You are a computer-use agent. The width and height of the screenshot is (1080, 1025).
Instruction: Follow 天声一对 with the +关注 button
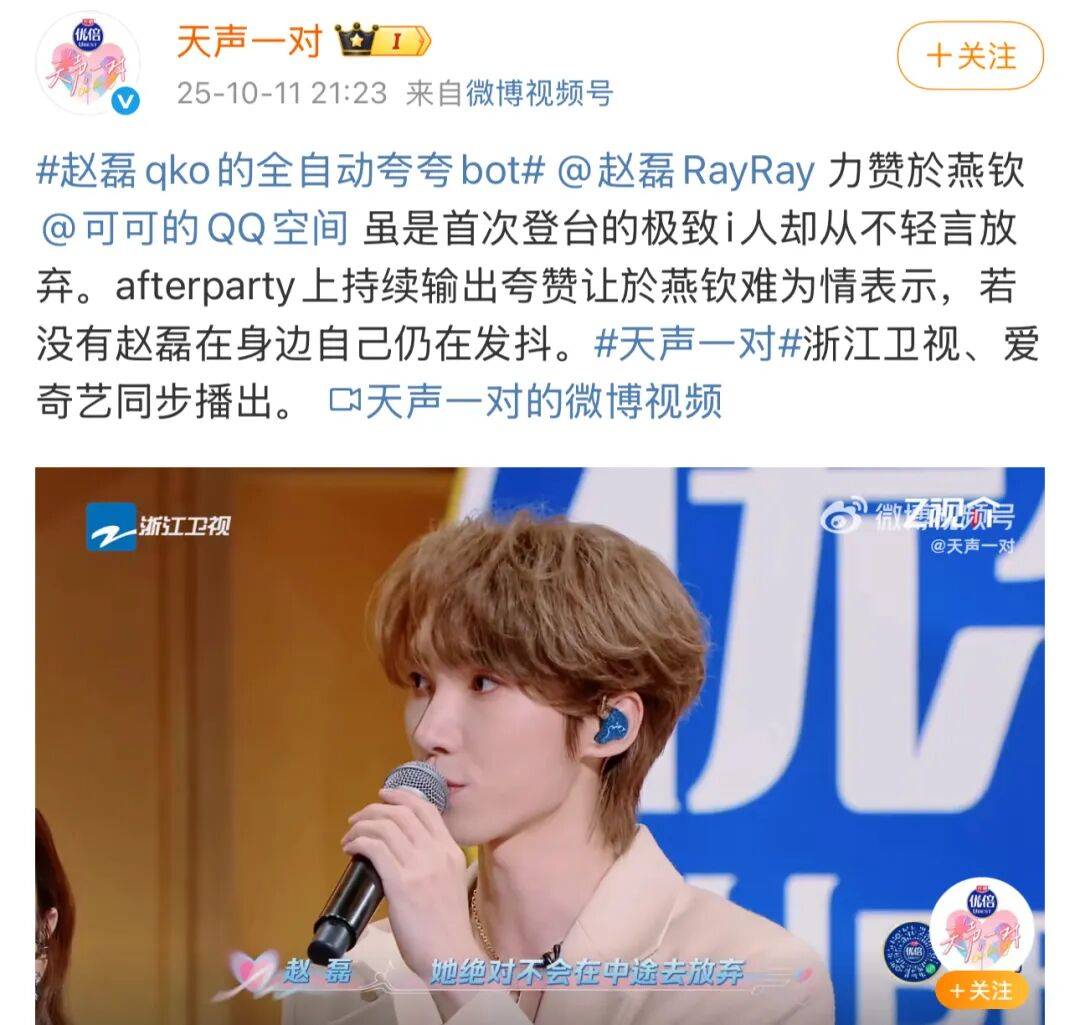click(969, 56)
